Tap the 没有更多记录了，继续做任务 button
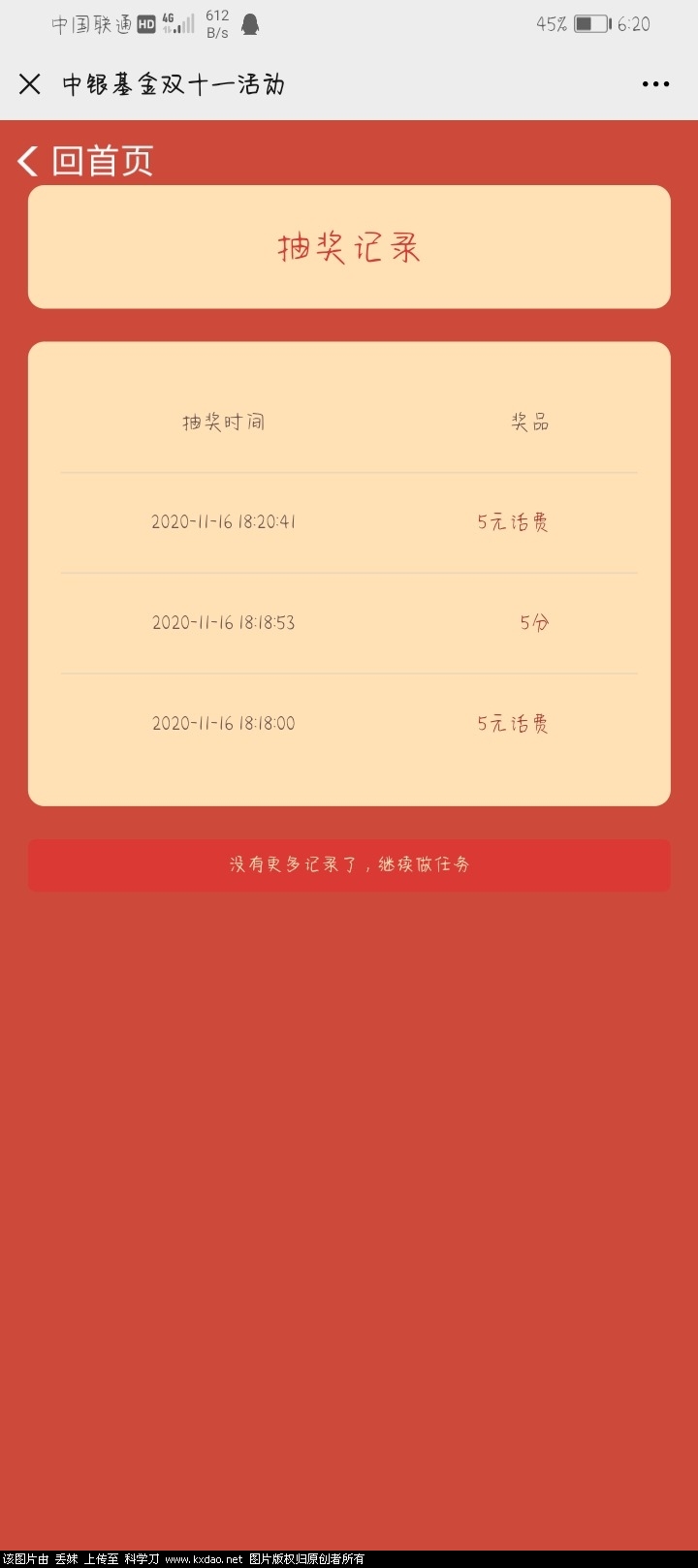The width and height of the screenshot is (698, 1568). [x=349, y=864]
